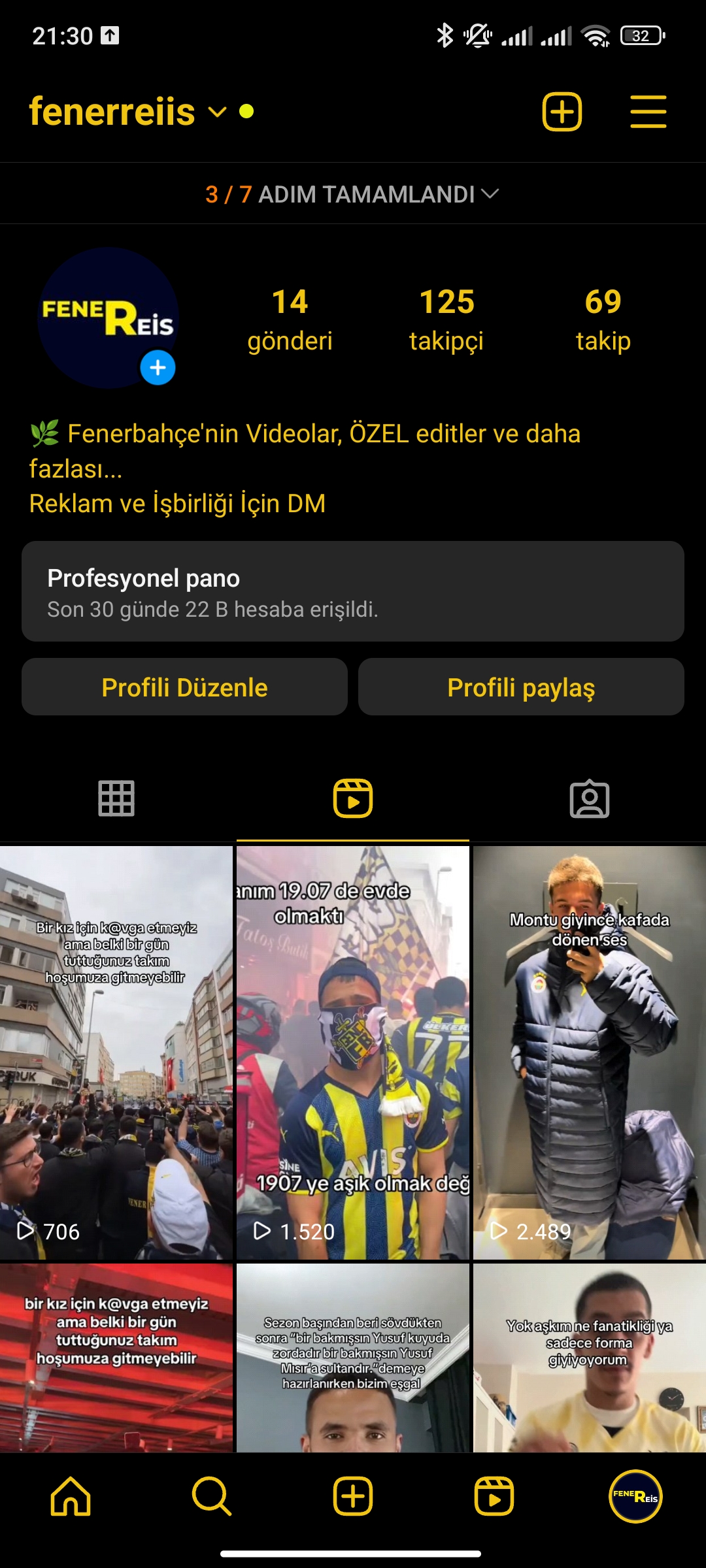Play the reel 'Montu giyince kafada dönen ses'

point(590,1053)
